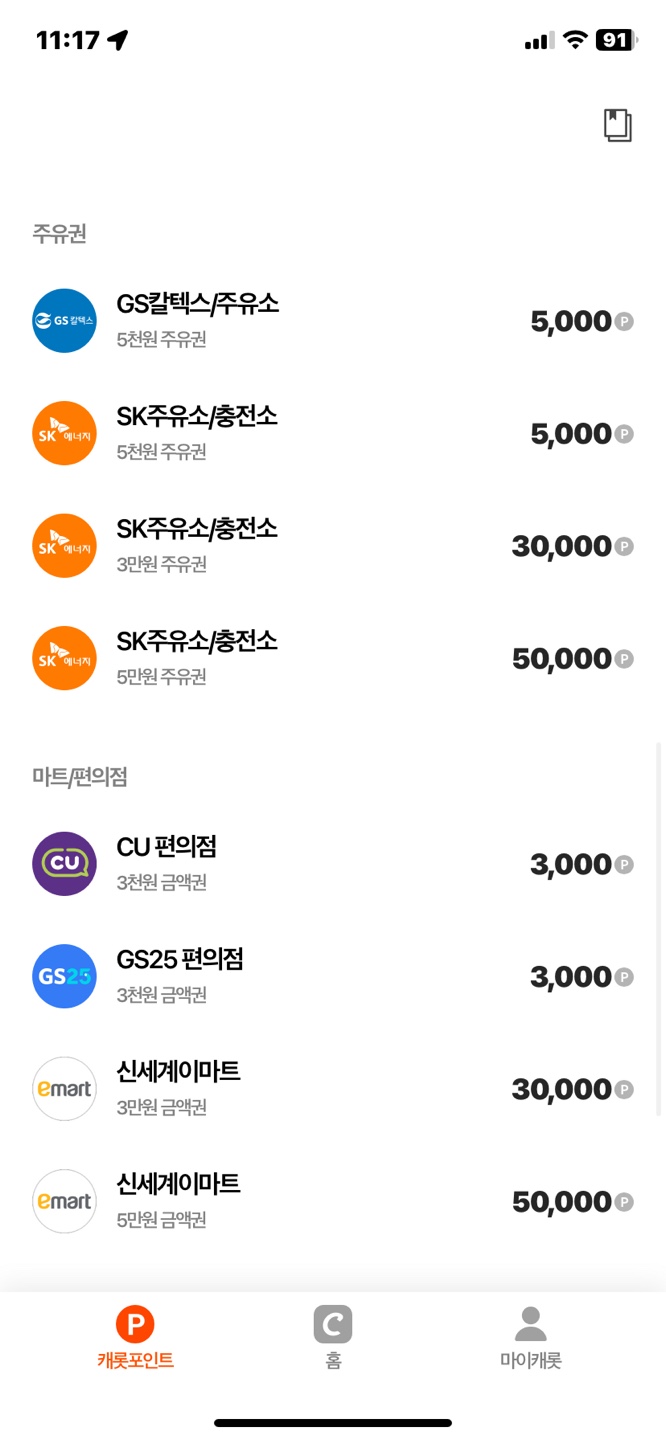Open 신세계이마트 3만원 금액권
Viewport: 666px width, 1440px height.
pyautogui.click(x=333, y=1089)
